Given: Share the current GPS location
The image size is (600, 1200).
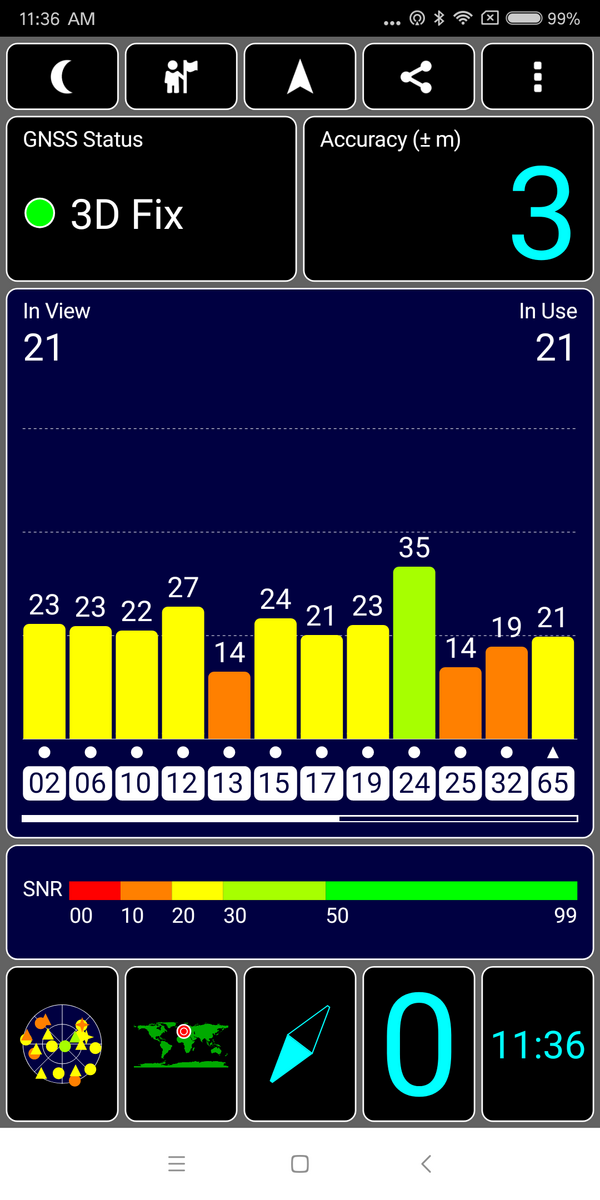Looking at the screenshot, I should point(418,76).
